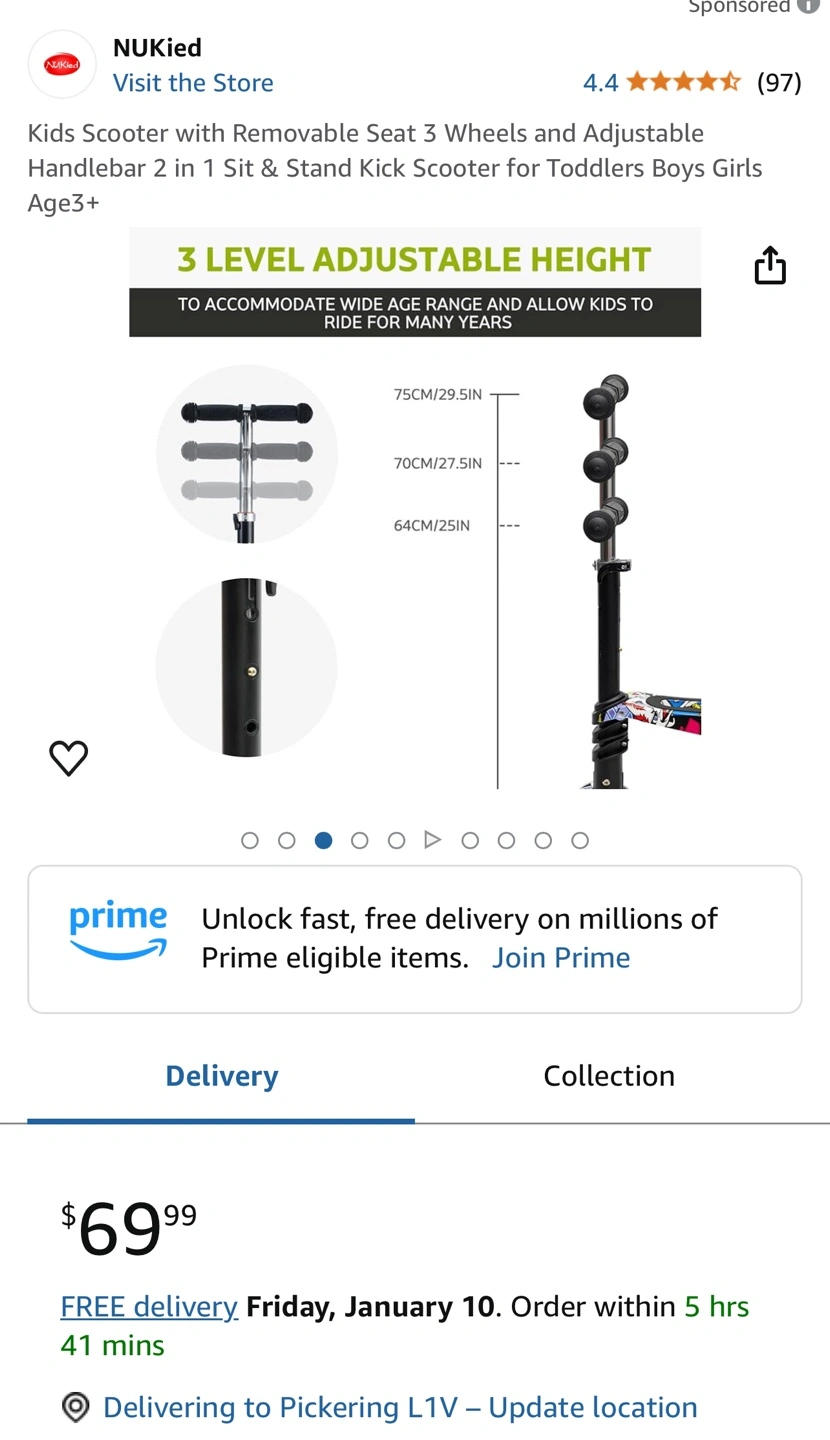
Task: Open the adjustable height product image
Action: point(415,508)
